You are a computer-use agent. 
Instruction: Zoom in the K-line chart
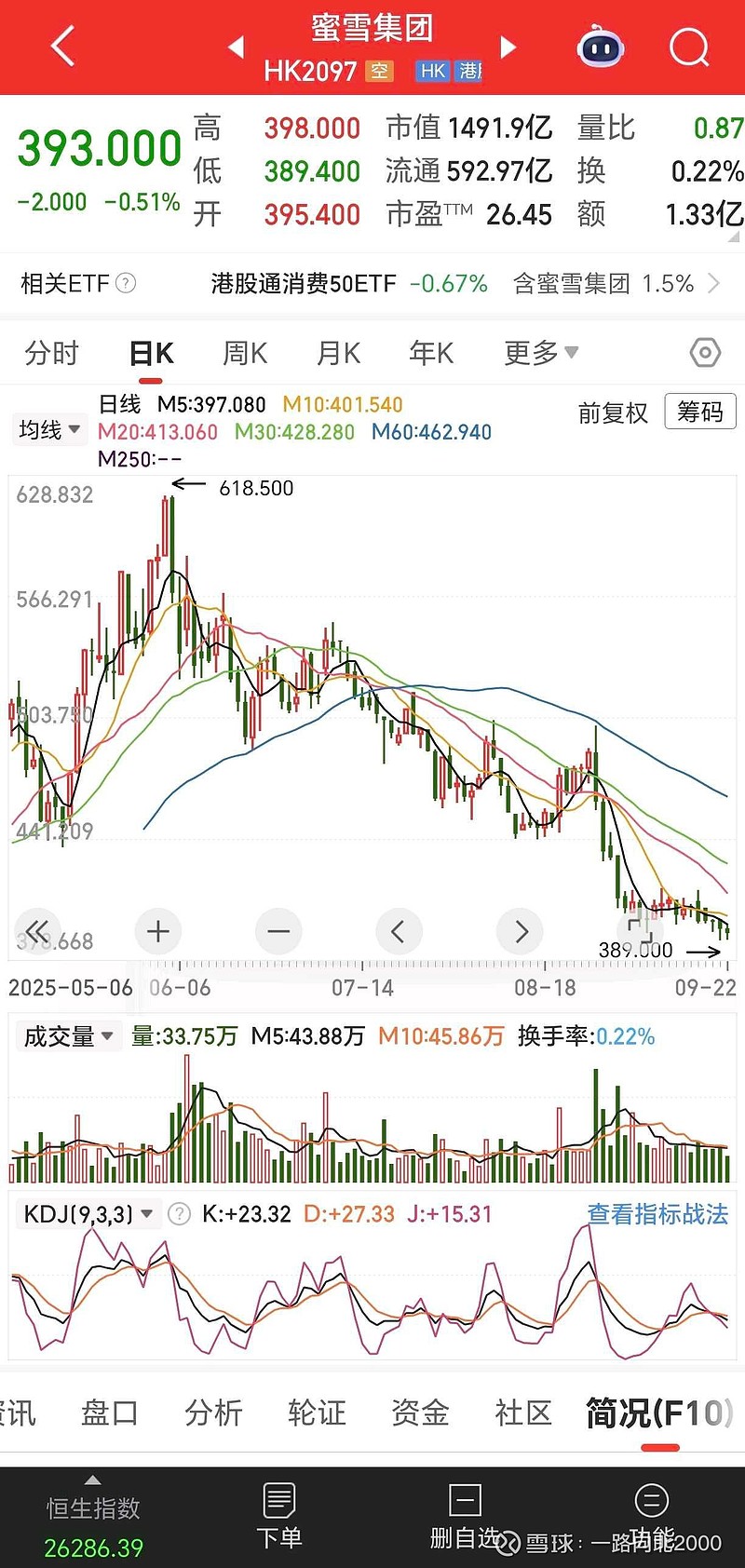[x=158, y=931]
